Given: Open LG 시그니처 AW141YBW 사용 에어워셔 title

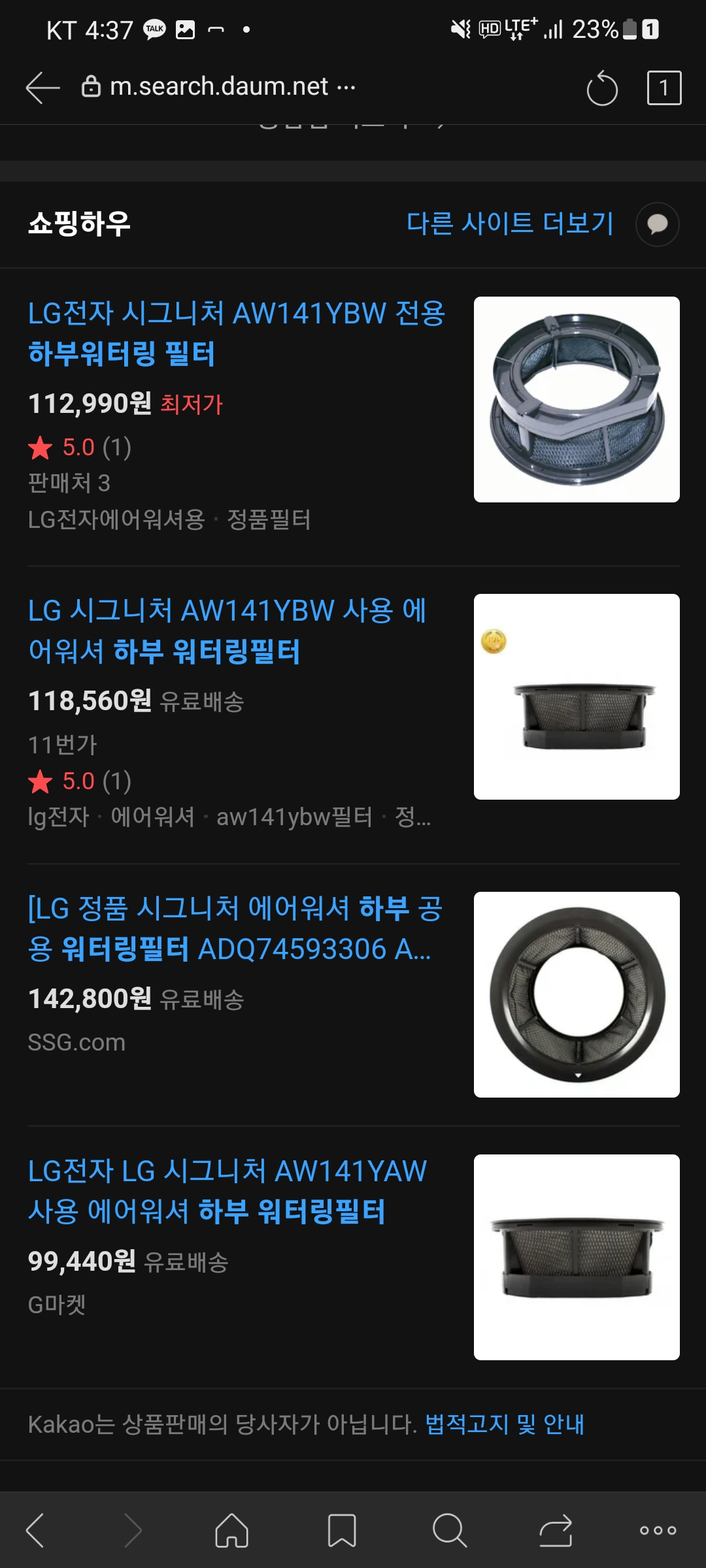Looking at the screenshot, I should tap(227, 631).
